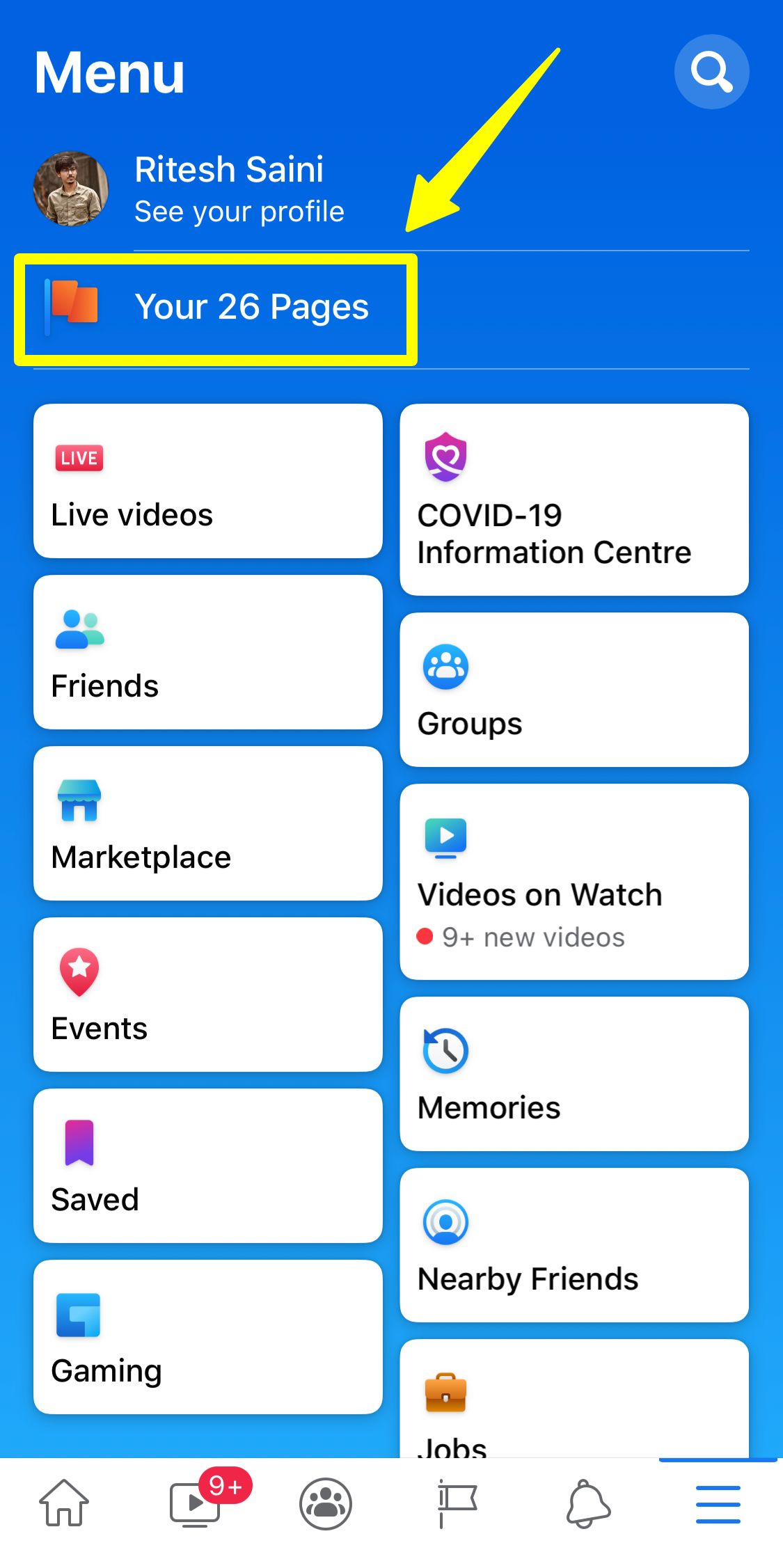Switch to the Home tab
Image resolution: width=783 pixels, height=1568 pixels.
(x=64, y=1503)
